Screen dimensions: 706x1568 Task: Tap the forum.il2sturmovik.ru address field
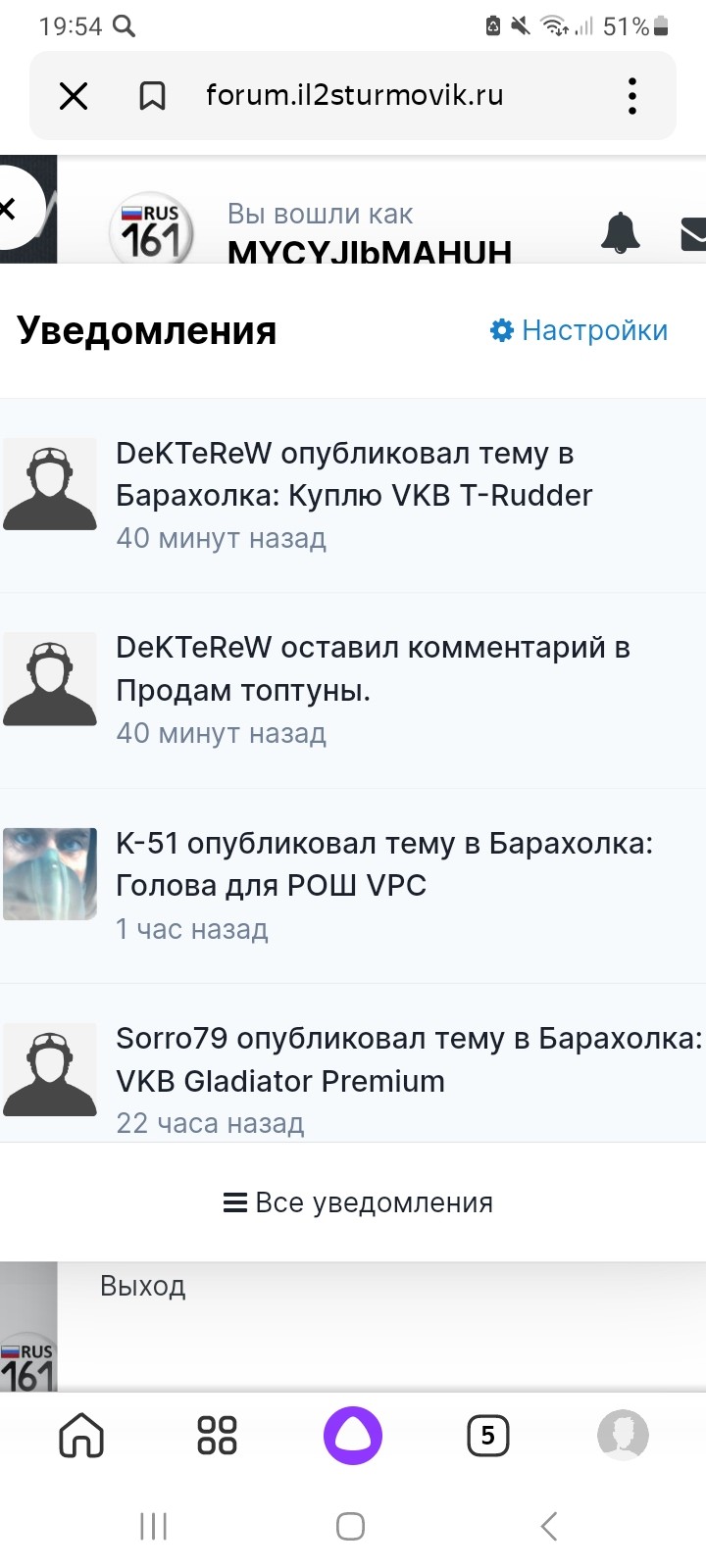point(354,96)
